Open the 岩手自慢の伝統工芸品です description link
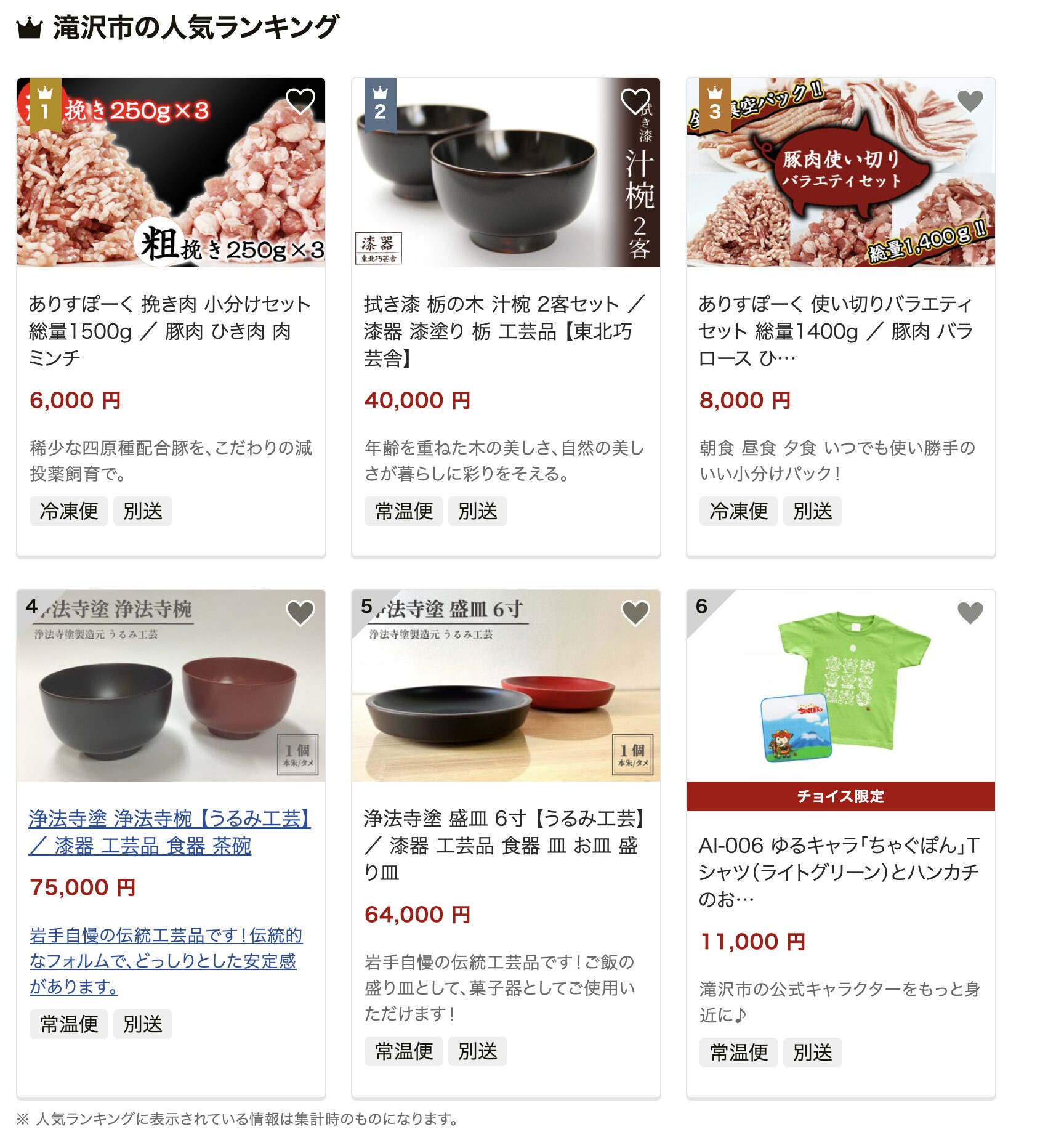This screenshot has width=1064, height=1148. coord(165,961)
